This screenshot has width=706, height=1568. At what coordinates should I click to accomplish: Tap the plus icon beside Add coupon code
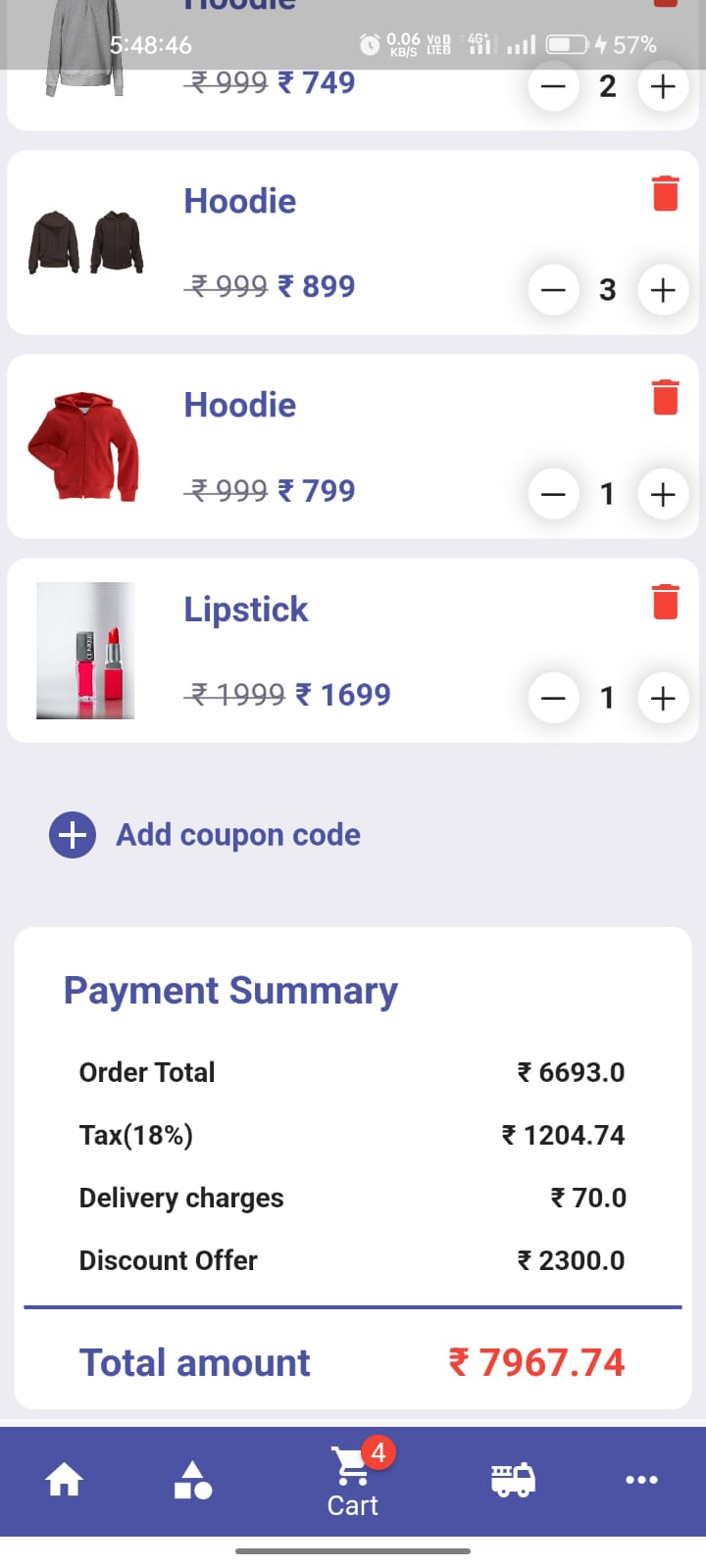click(71, 835)
